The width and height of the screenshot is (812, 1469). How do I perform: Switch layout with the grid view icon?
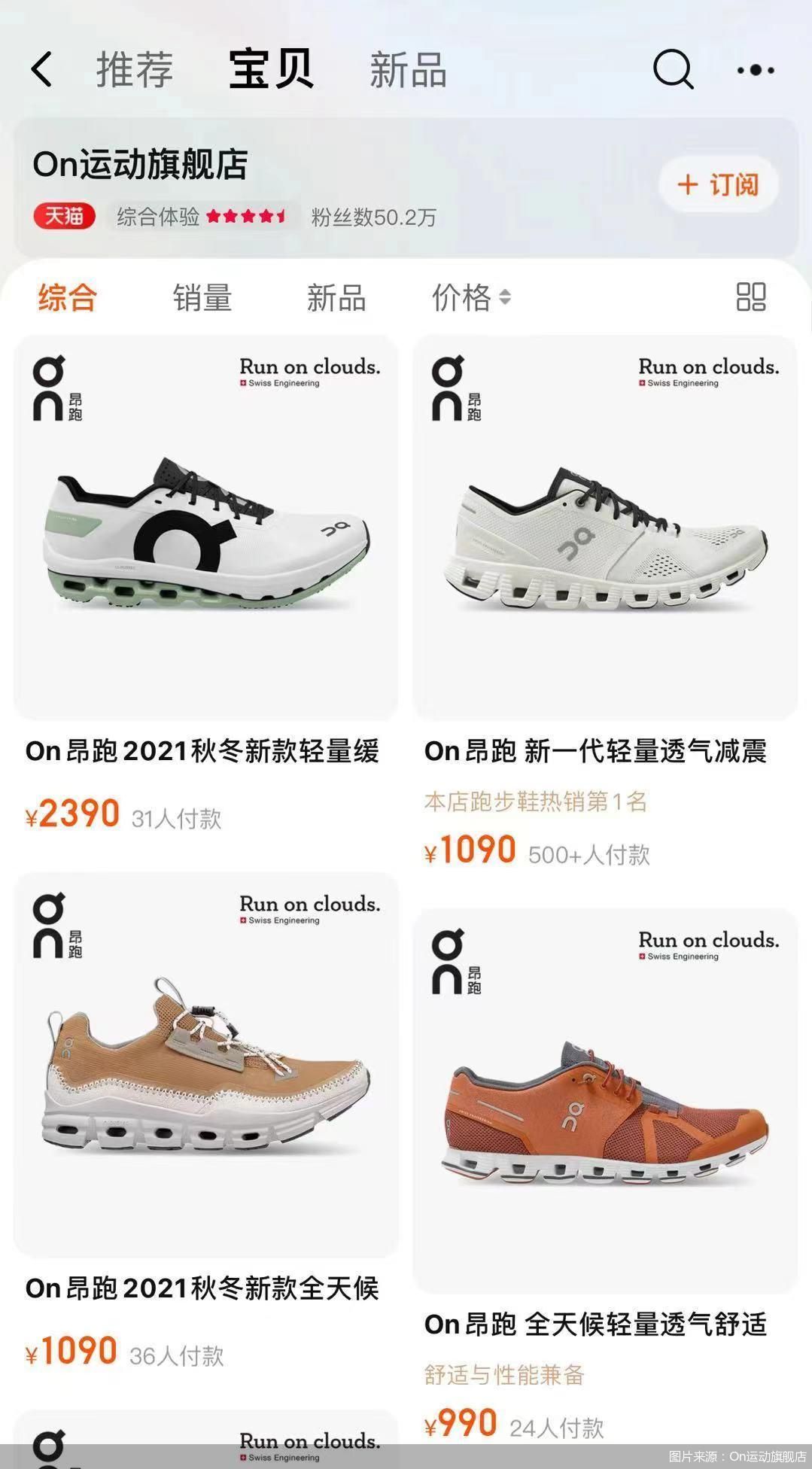click(x=750, y=297)
